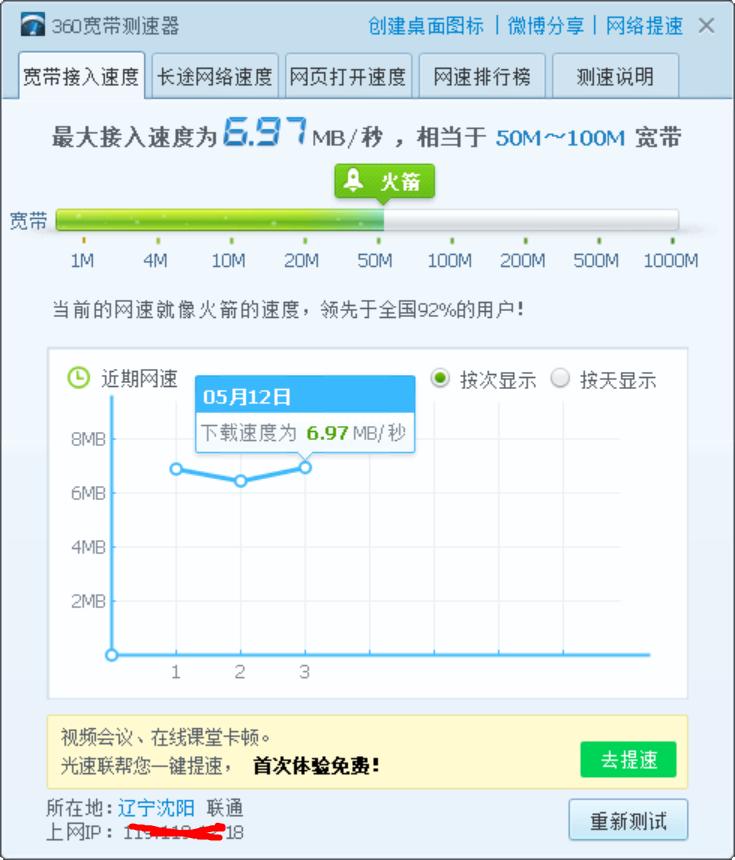The height and width of the screenshot is (860, 735).
Task: Click the 去提速 speed boost button
Action: 631,760
